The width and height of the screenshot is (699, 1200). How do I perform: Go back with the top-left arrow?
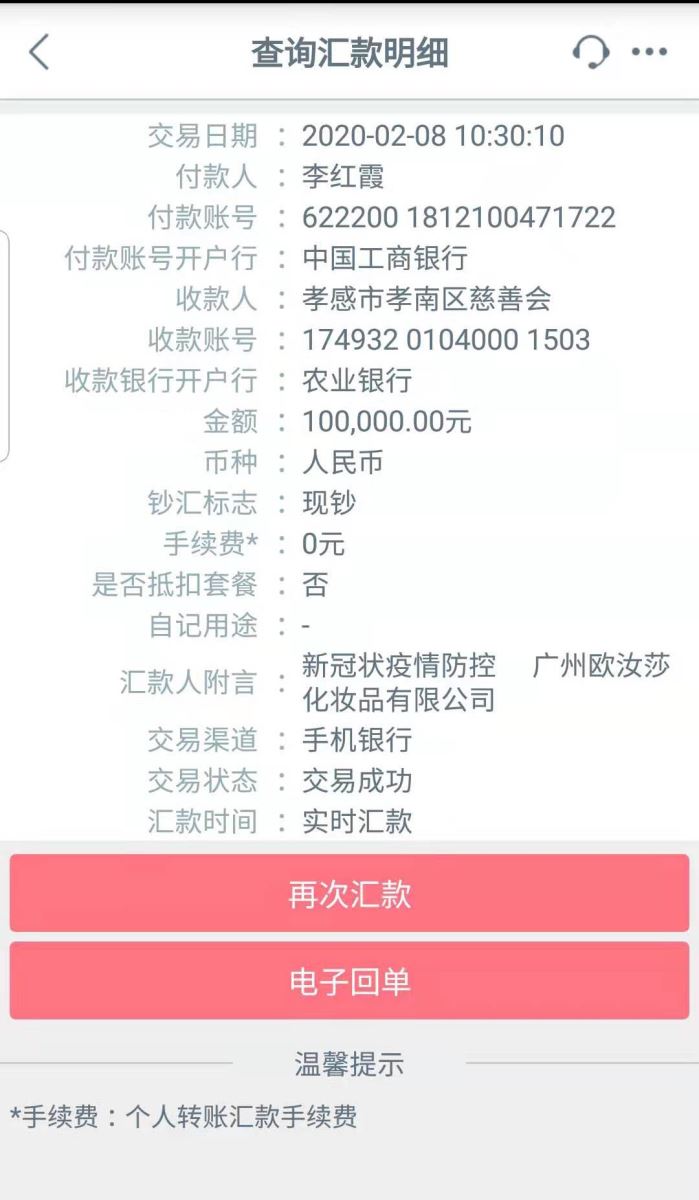tap(39, 52)
